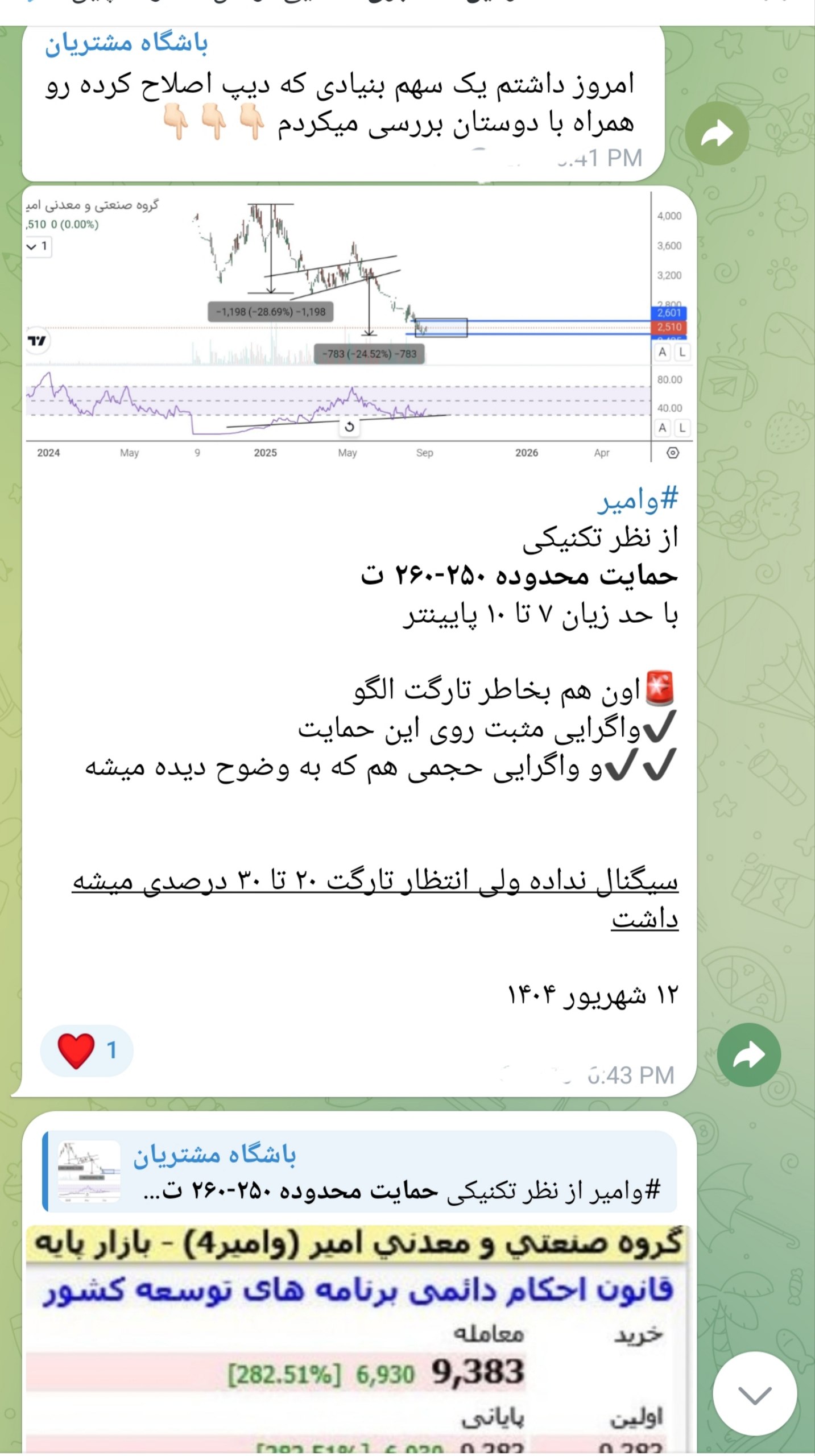Tap the heart reaction on chart post
The width and height of the screenshot is (815, 1456).
[x=86, y=1050]
